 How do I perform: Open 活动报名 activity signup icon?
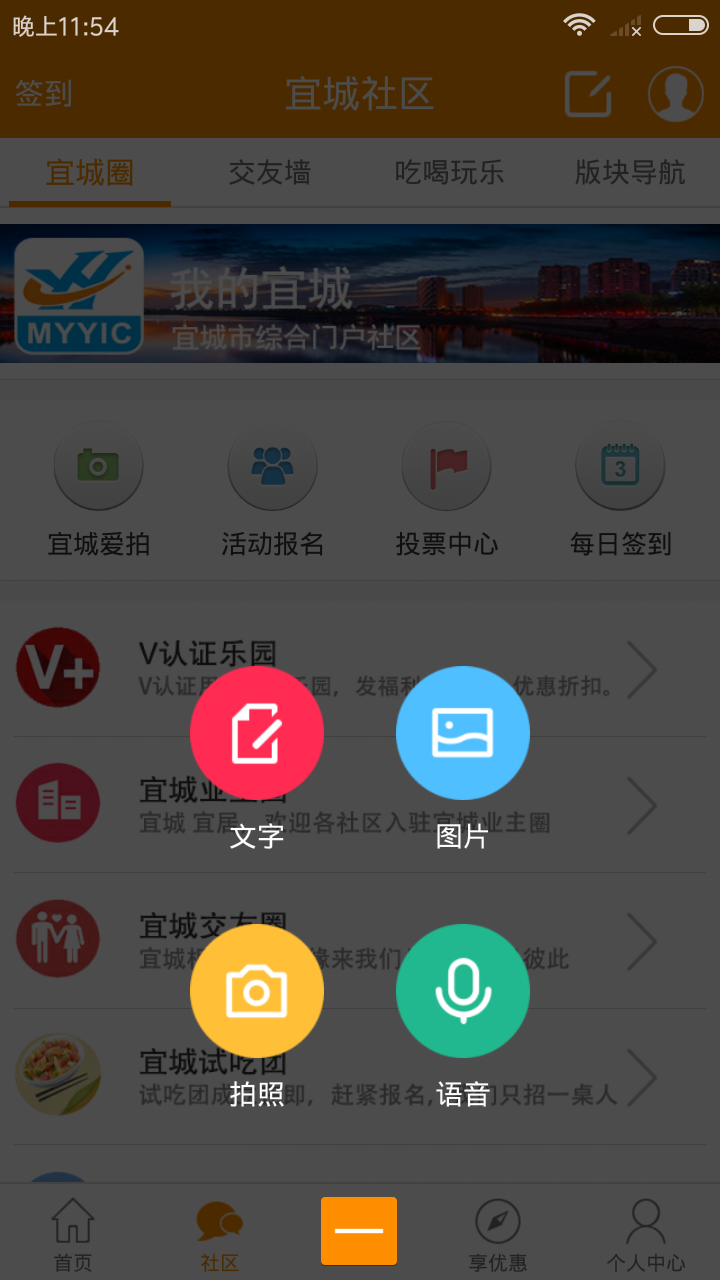click(272, 465)
